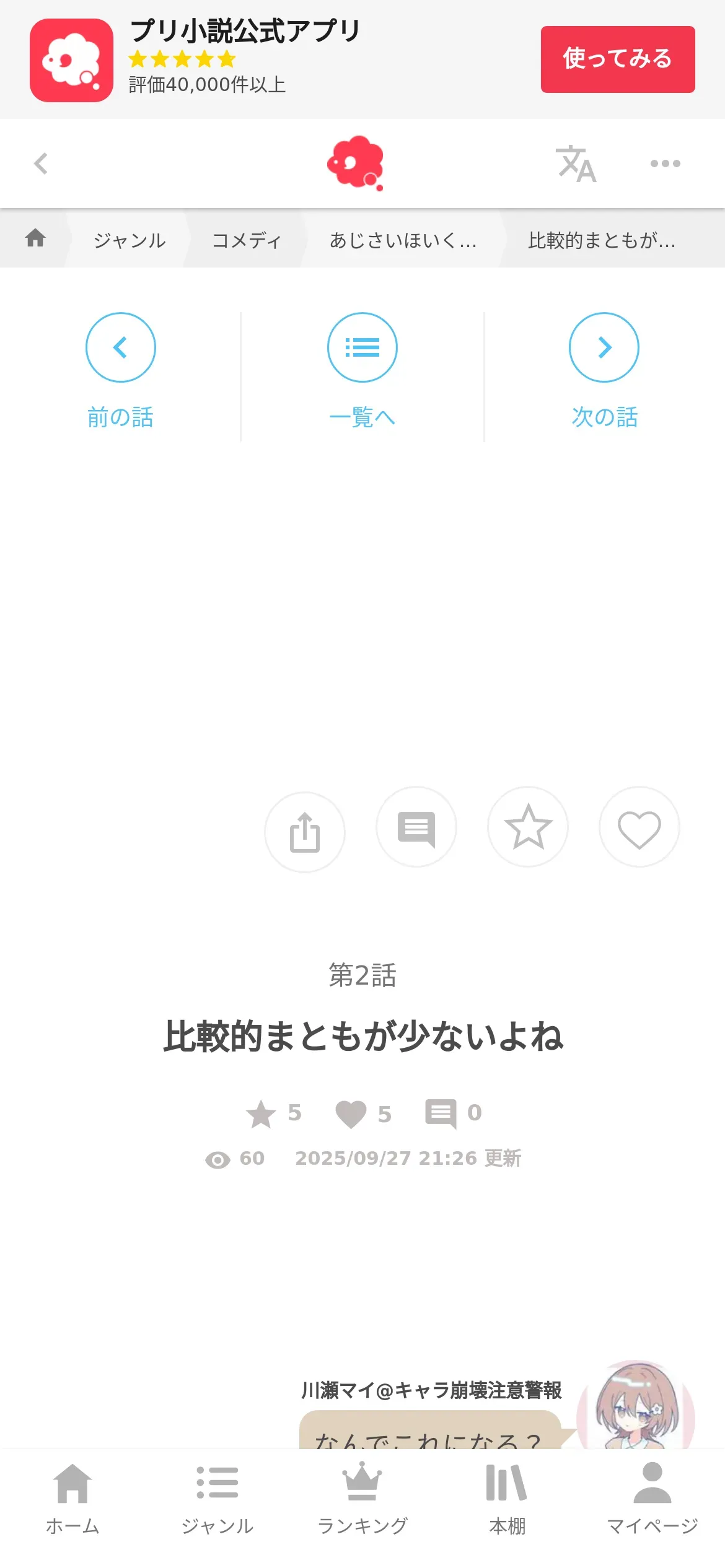The image size is (725, 1568).
Task: Open the translate language icon
Action: click(576, 164)
